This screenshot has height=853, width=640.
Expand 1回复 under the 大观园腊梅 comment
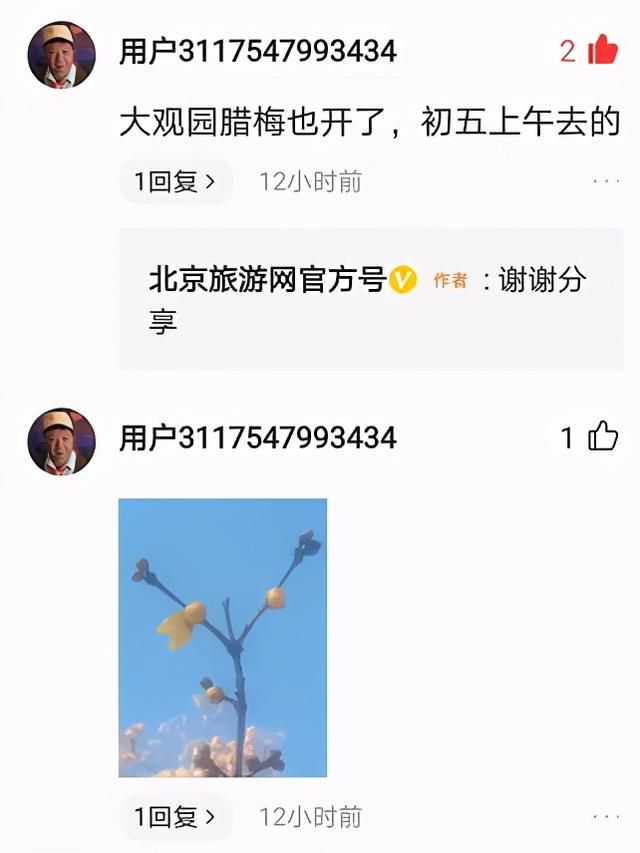coord(176,182)
